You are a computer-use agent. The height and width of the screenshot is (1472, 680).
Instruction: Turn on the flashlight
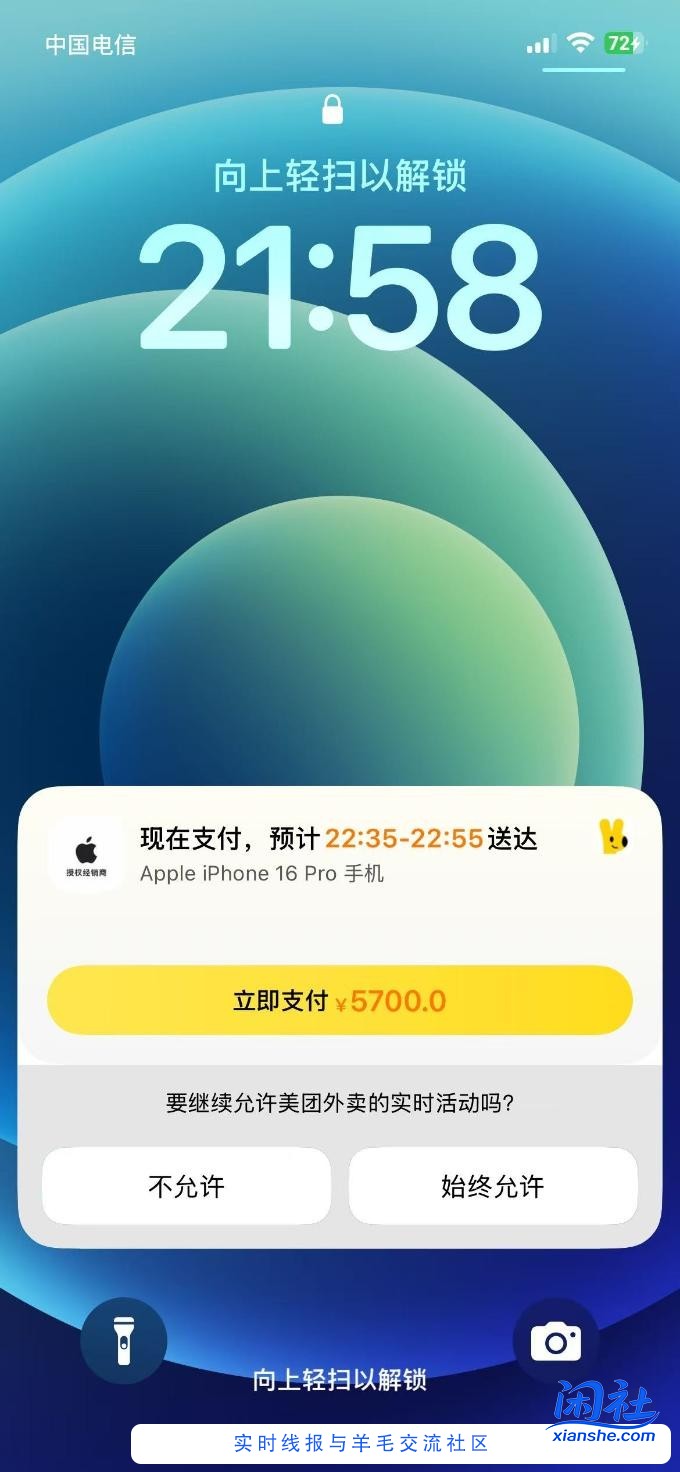tap(124, 1341)
